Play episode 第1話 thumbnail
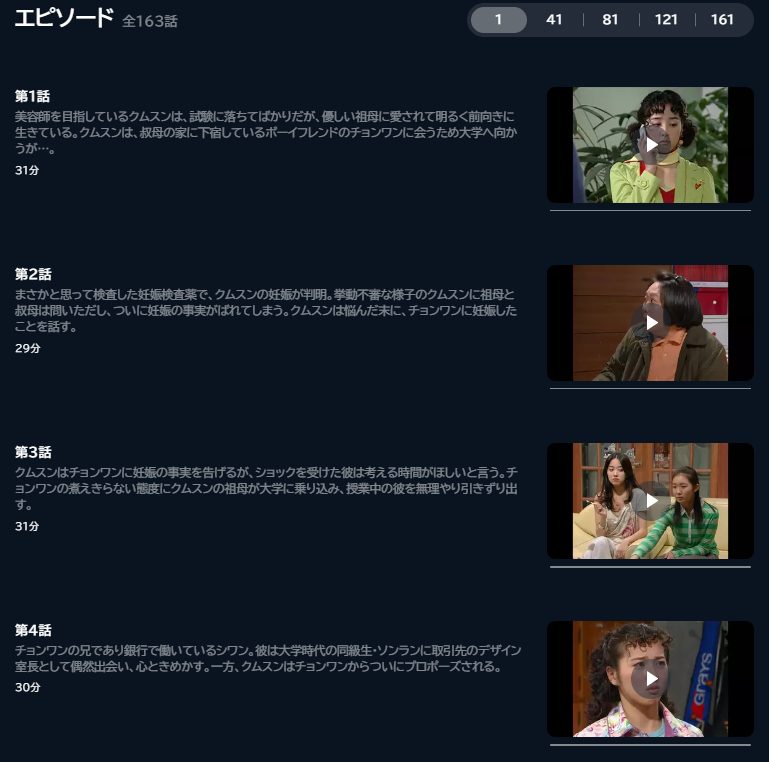 (650, 145)
